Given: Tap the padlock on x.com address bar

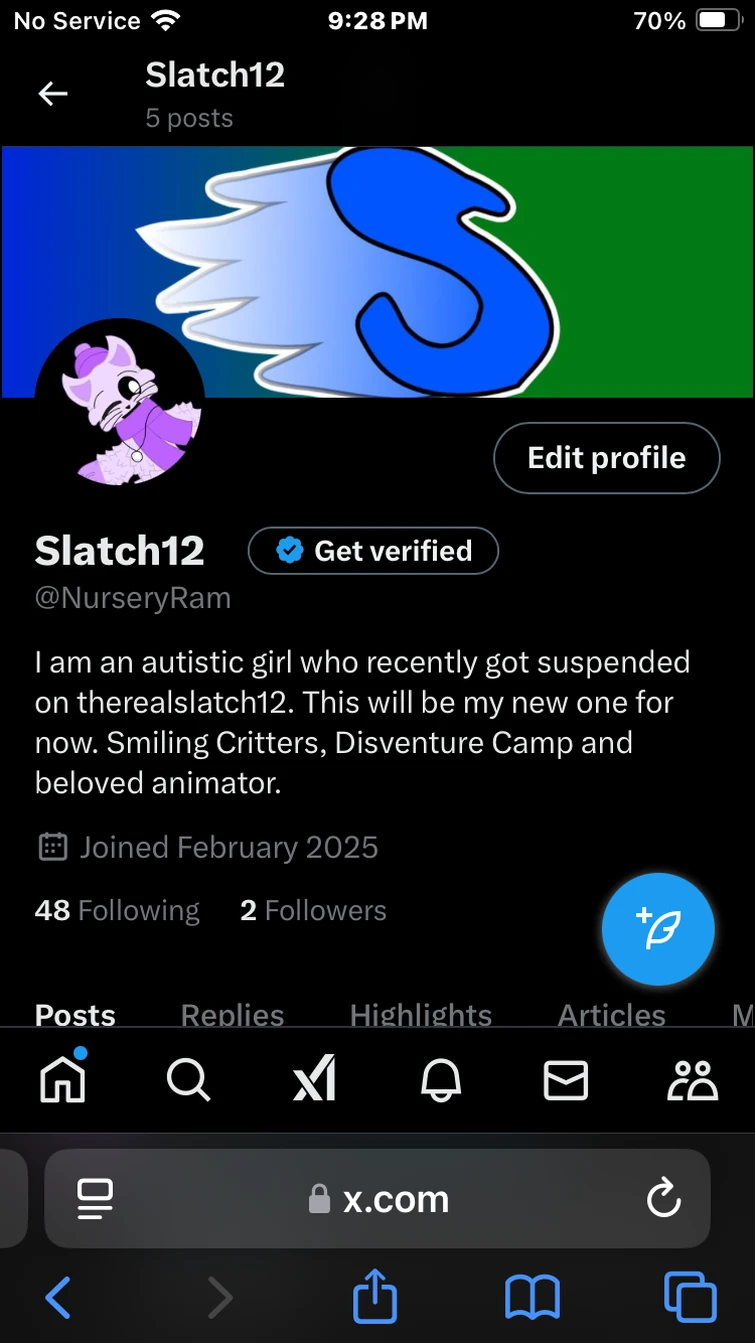Looking at the screenshot, I should [318, 1199].
